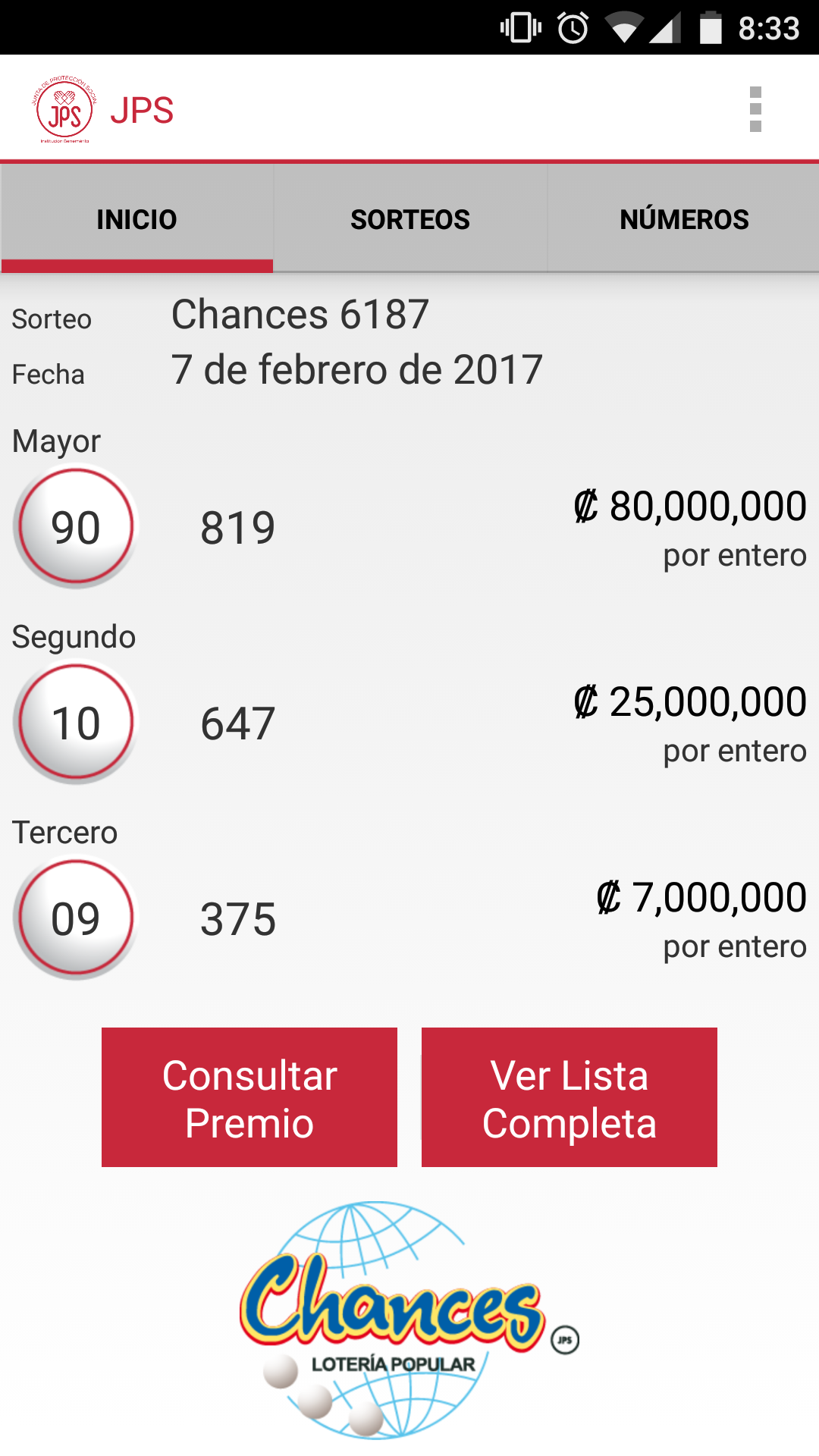Tap Consultar Premio button
The width and height of the screenshot is (819, 1456).
click(x=249, y=1097)
